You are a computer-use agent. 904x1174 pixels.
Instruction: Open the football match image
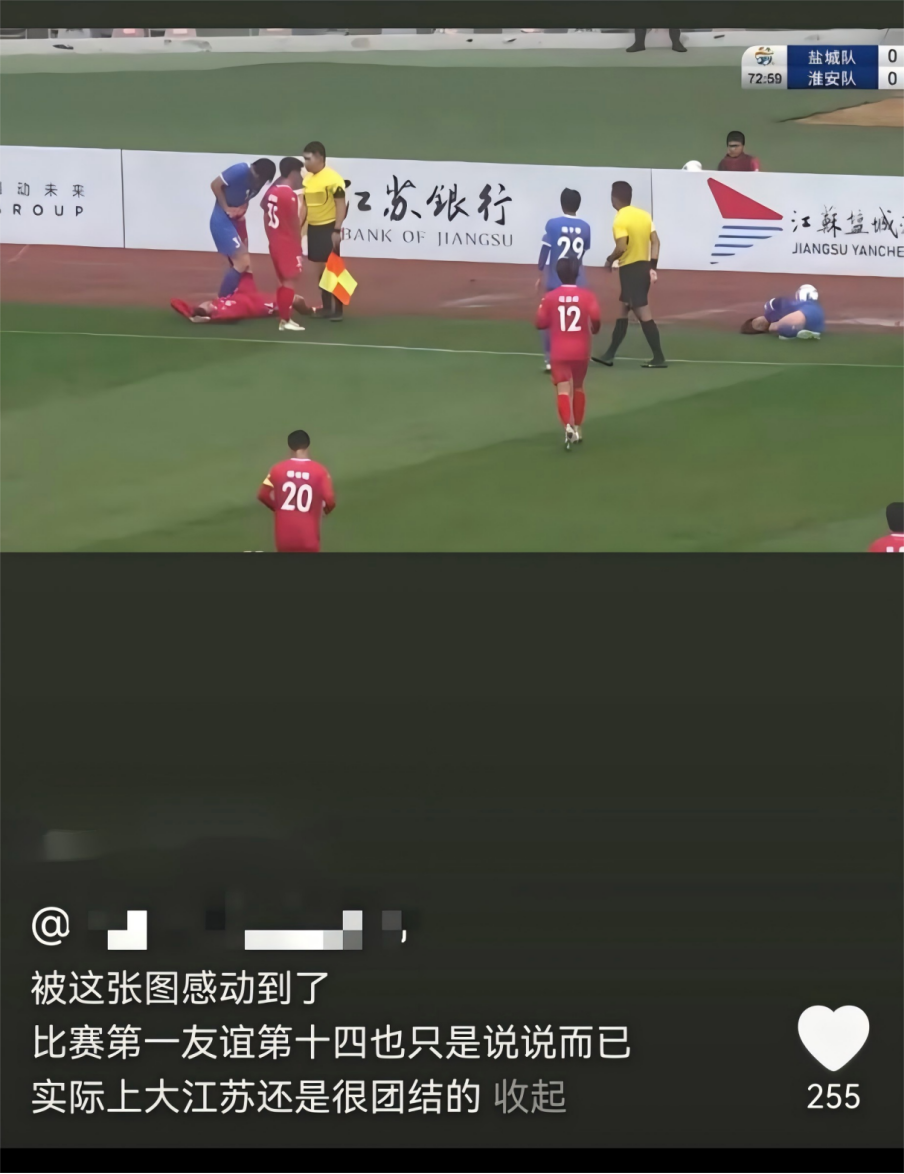pos(452,290)
